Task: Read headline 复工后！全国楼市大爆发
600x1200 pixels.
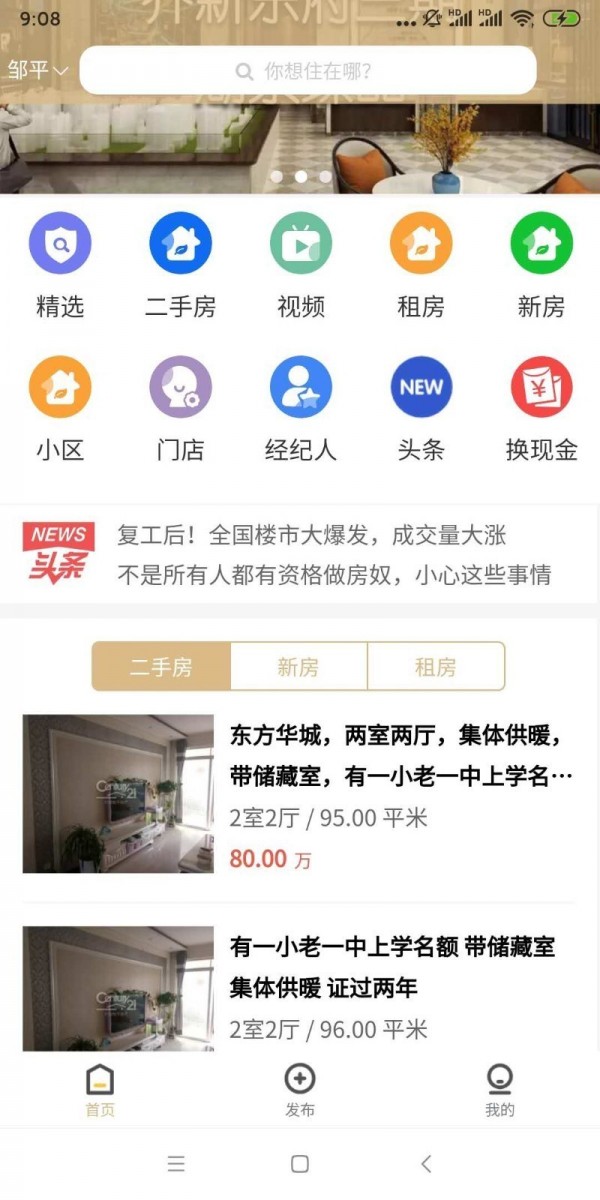Action: [x=312, y=536]
